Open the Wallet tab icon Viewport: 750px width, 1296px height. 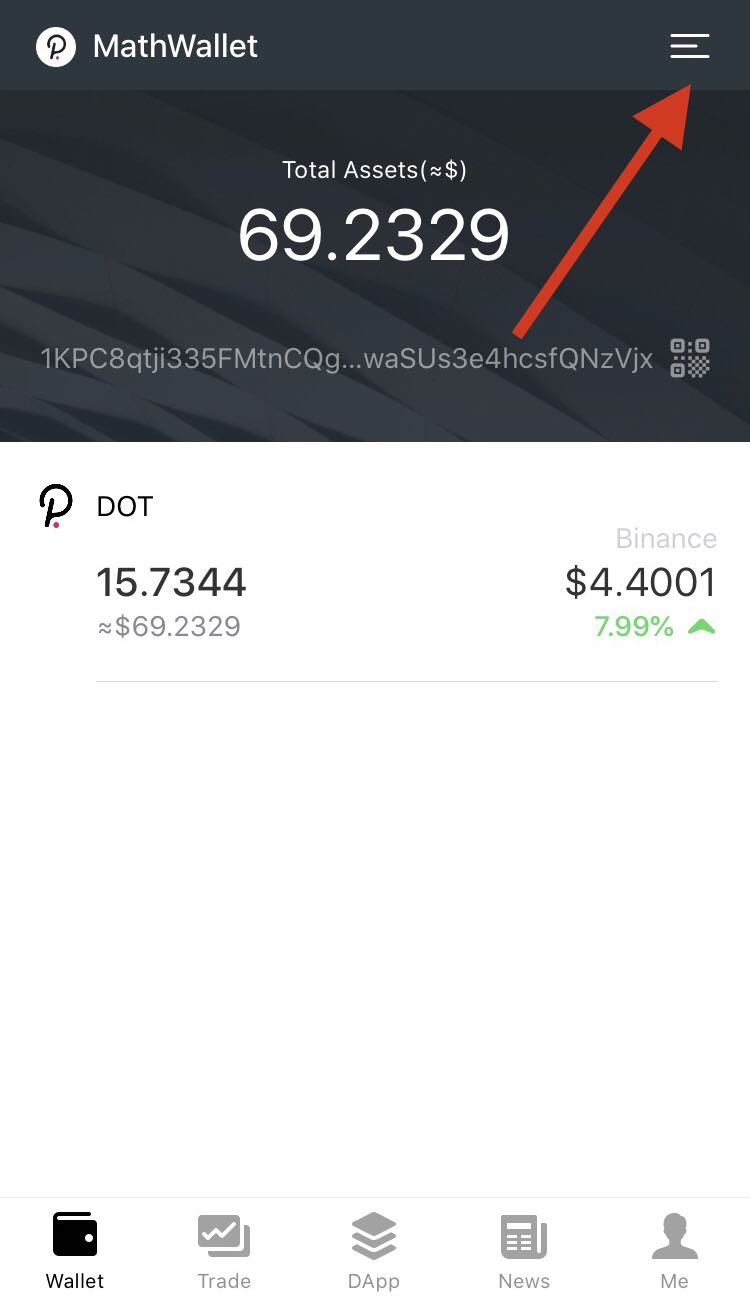[75, 1234]
